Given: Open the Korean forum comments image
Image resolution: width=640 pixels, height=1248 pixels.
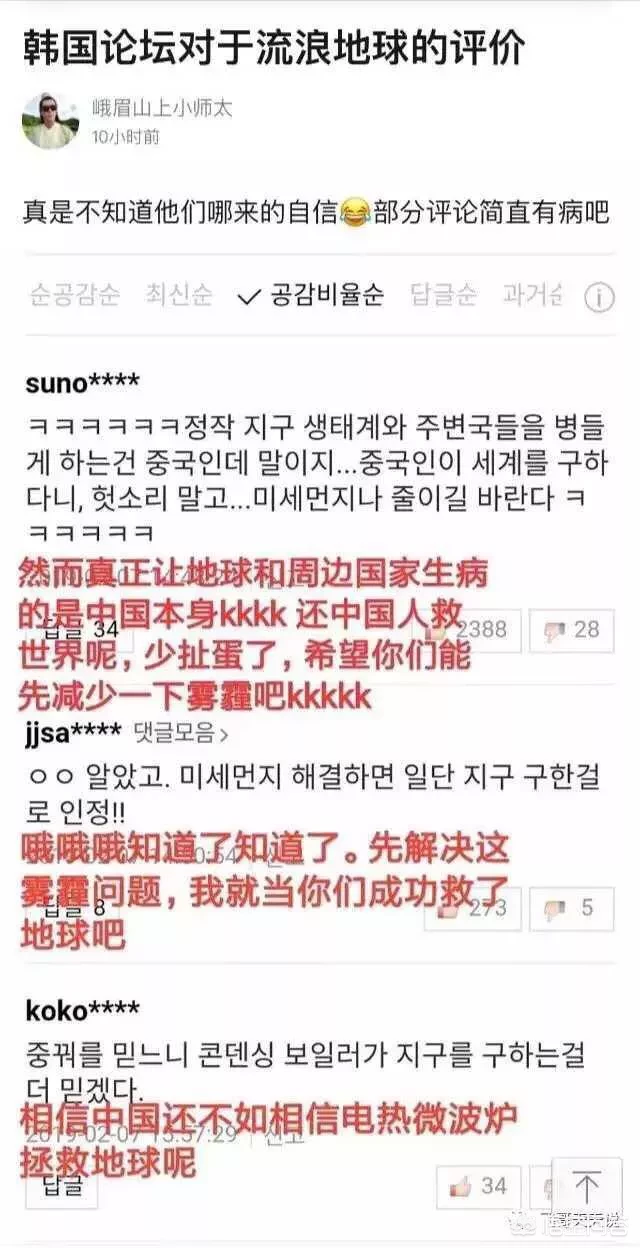Looking at the screenshot, I should (320, 740).
